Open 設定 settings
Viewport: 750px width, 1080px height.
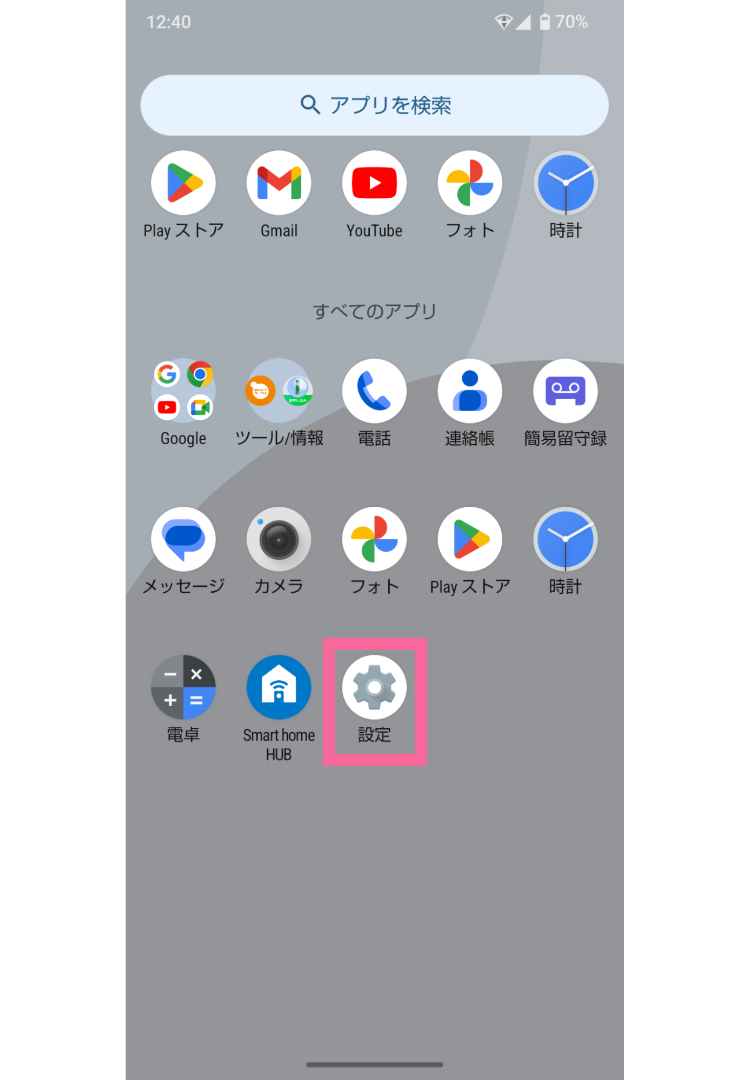(374, 687)
